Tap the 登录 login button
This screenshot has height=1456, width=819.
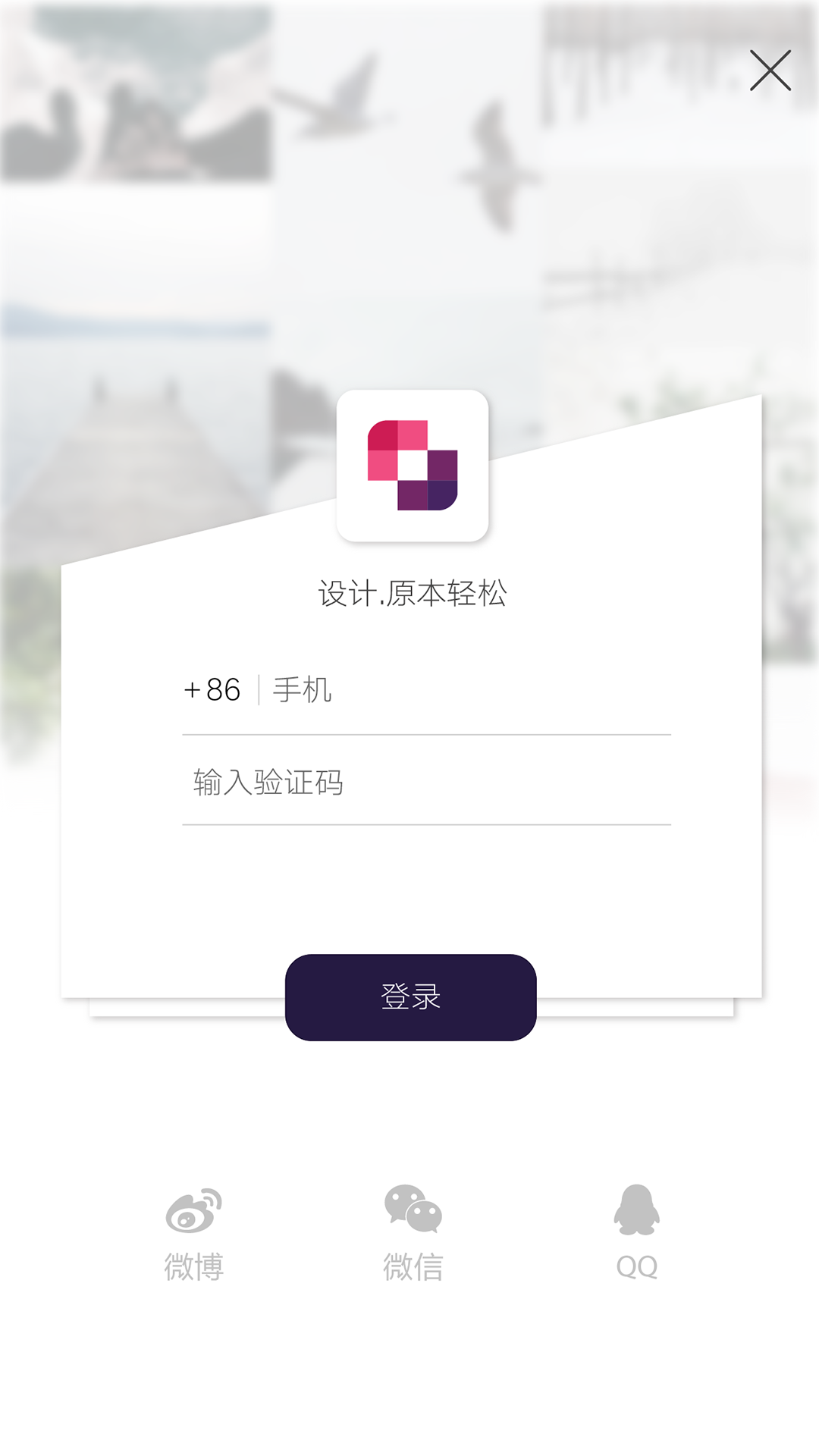pyautogui.click(x=411, y=997)
